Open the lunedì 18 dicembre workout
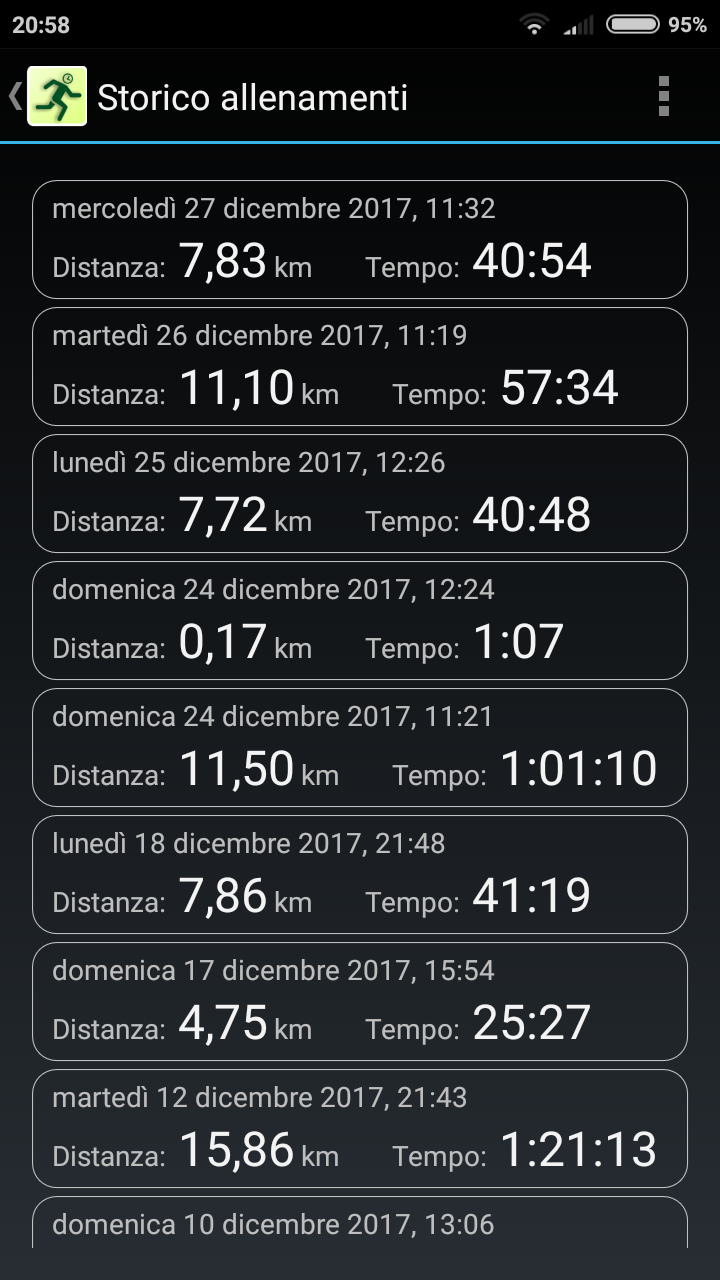The image size is (720, 1280). click(x=360, y=874)
